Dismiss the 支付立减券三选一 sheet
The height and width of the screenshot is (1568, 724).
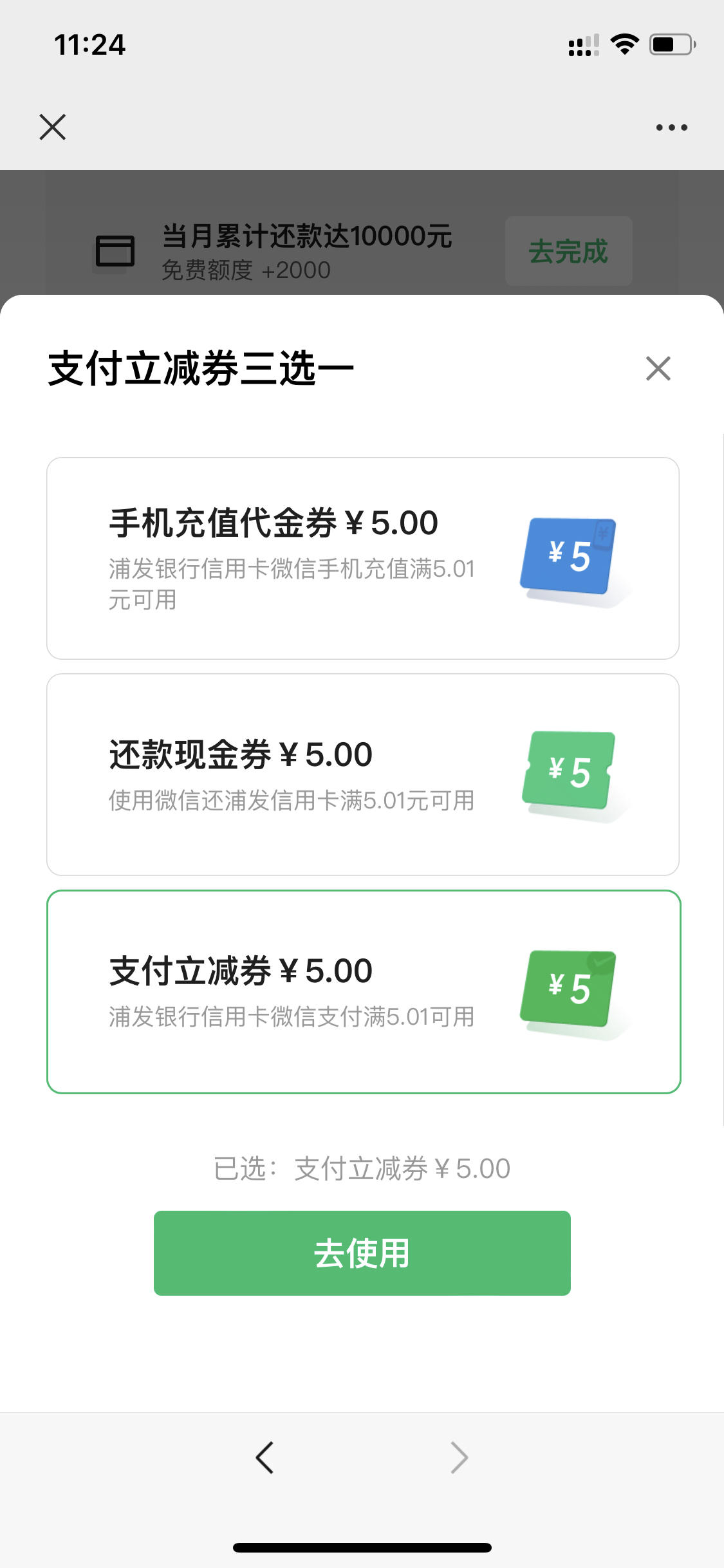click(x=658, y=369)
